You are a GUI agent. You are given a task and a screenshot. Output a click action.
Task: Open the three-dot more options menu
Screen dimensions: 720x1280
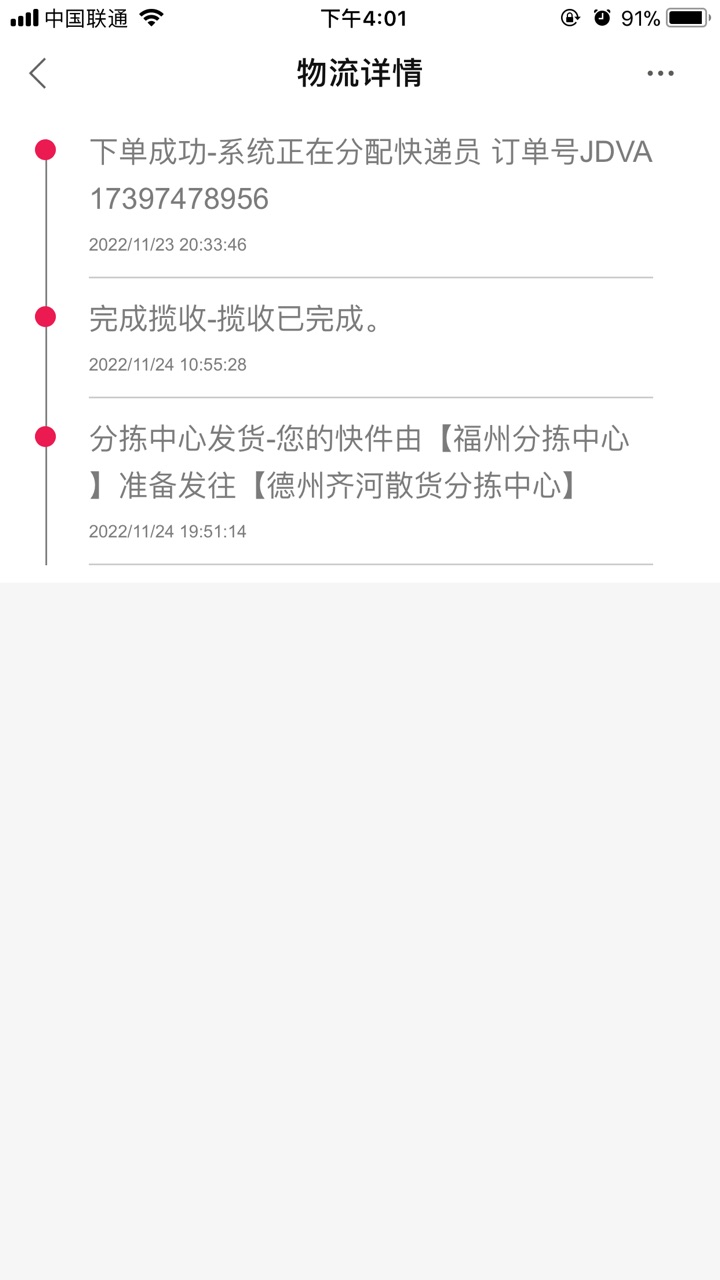pos(660,73)
